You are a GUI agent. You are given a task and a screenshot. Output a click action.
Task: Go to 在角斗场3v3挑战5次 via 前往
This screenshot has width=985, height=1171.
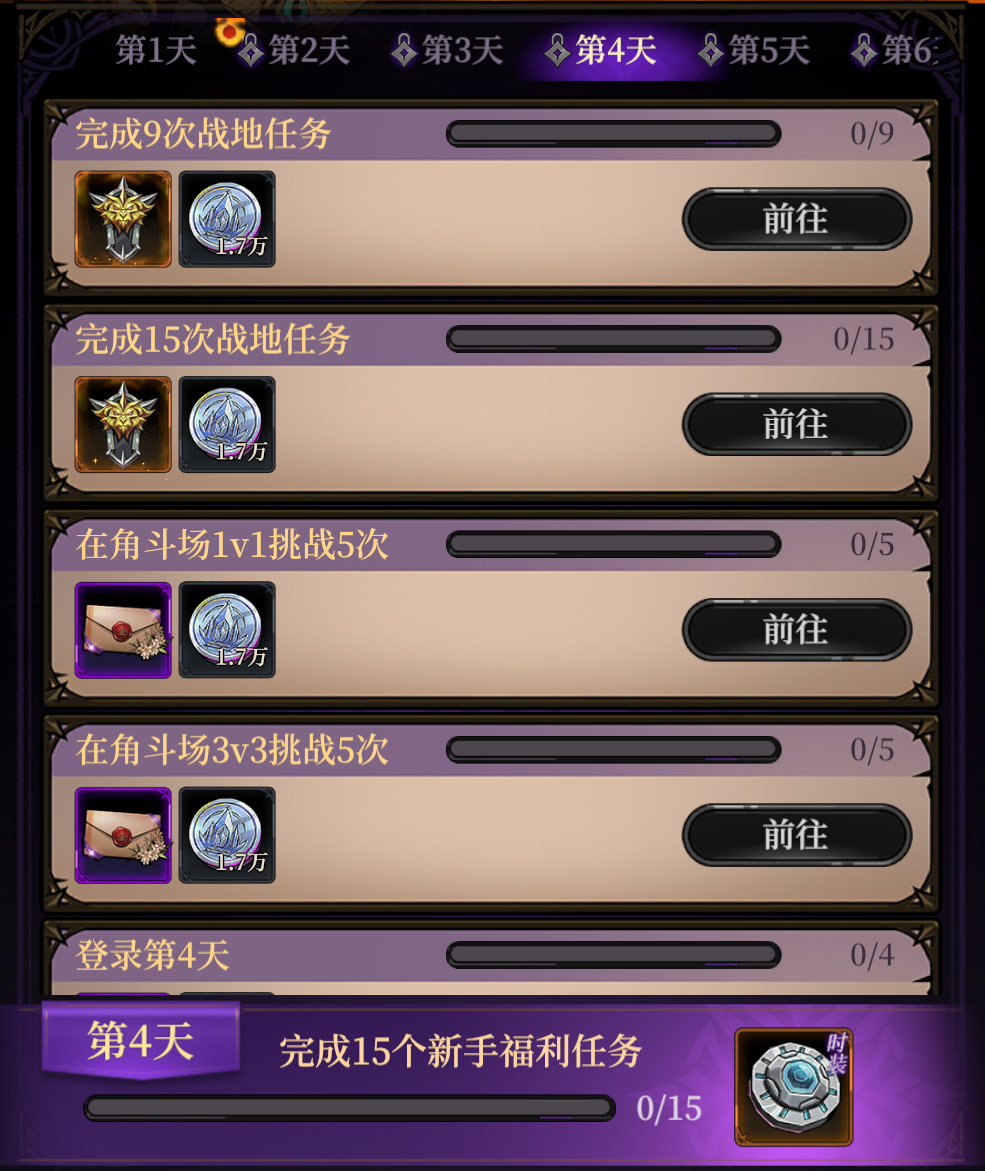click(796, 835)
